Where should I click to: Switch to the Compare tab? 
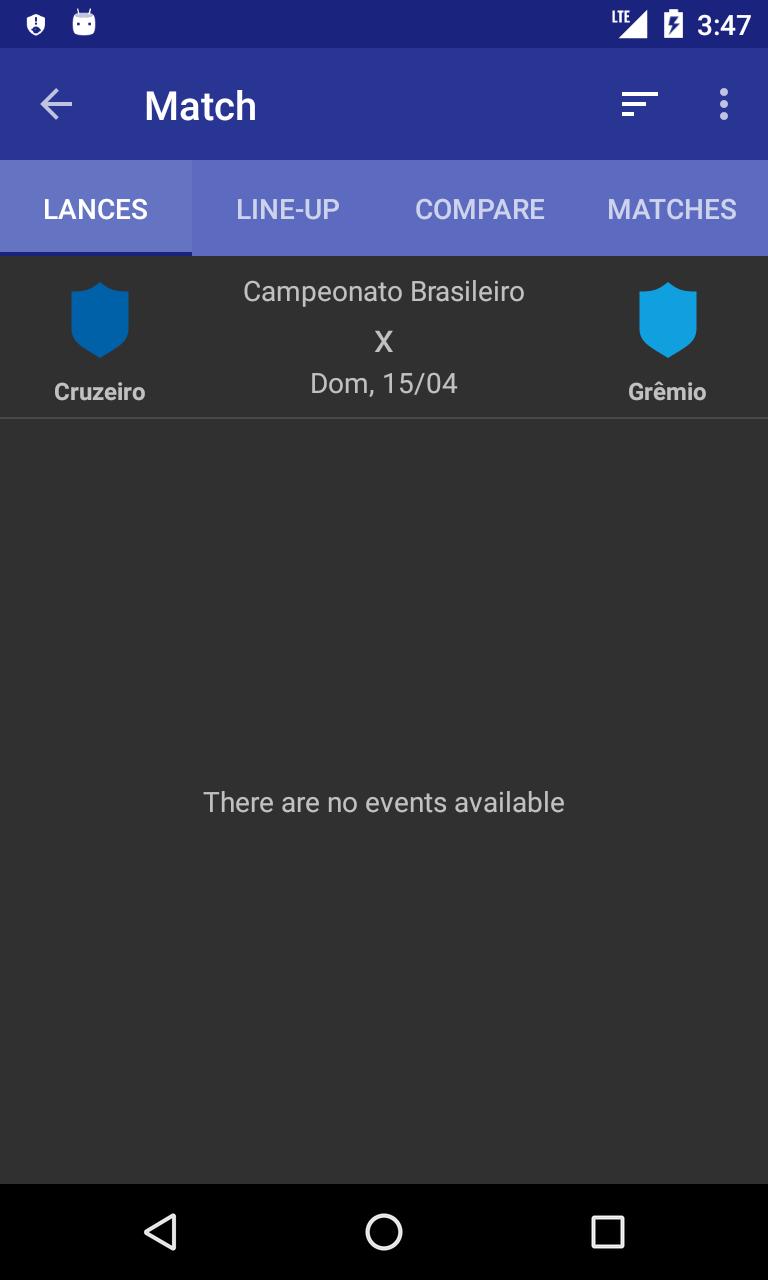[480, 209]
